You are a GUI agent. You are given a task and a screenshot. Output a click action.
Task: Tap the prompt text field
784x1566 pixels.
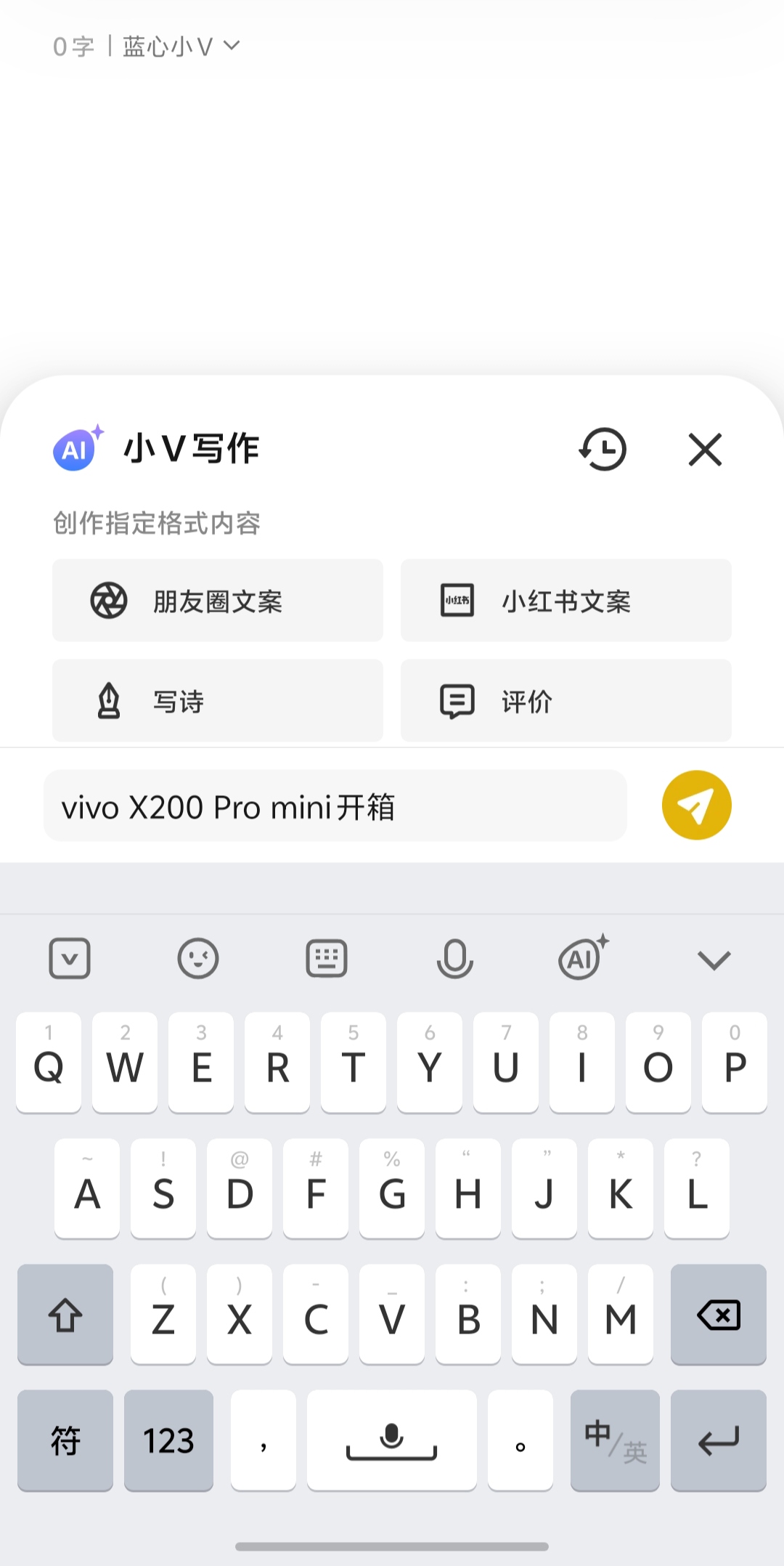335,806
